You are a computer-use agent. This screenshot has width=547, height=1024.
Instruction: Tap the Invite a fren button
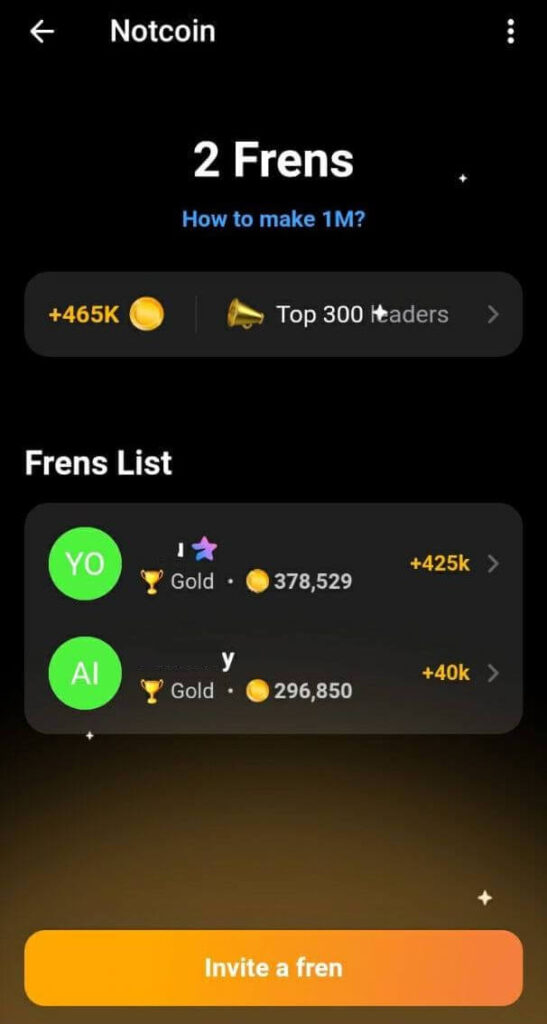point(274,968)
